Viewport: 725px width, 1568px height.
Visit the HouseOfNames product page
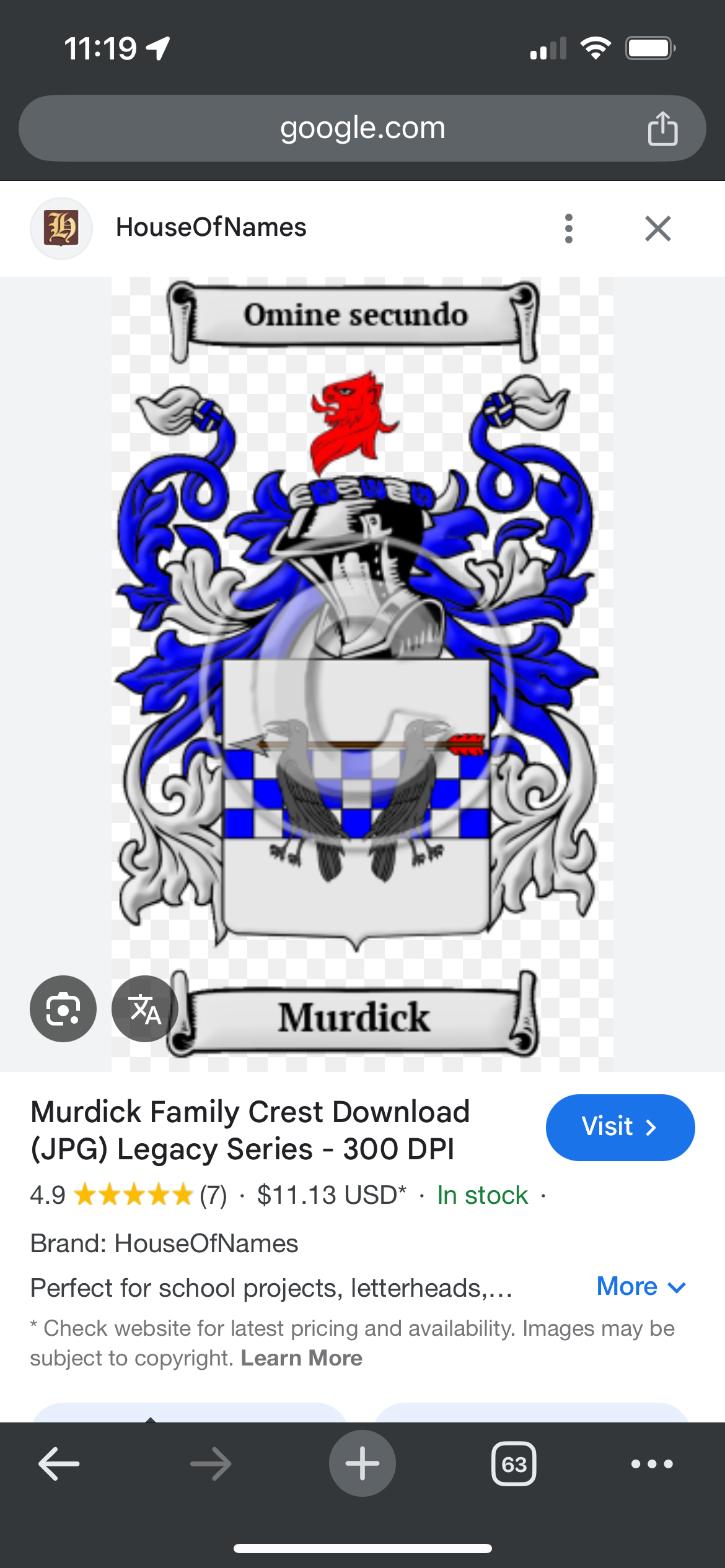point(620,1127)
